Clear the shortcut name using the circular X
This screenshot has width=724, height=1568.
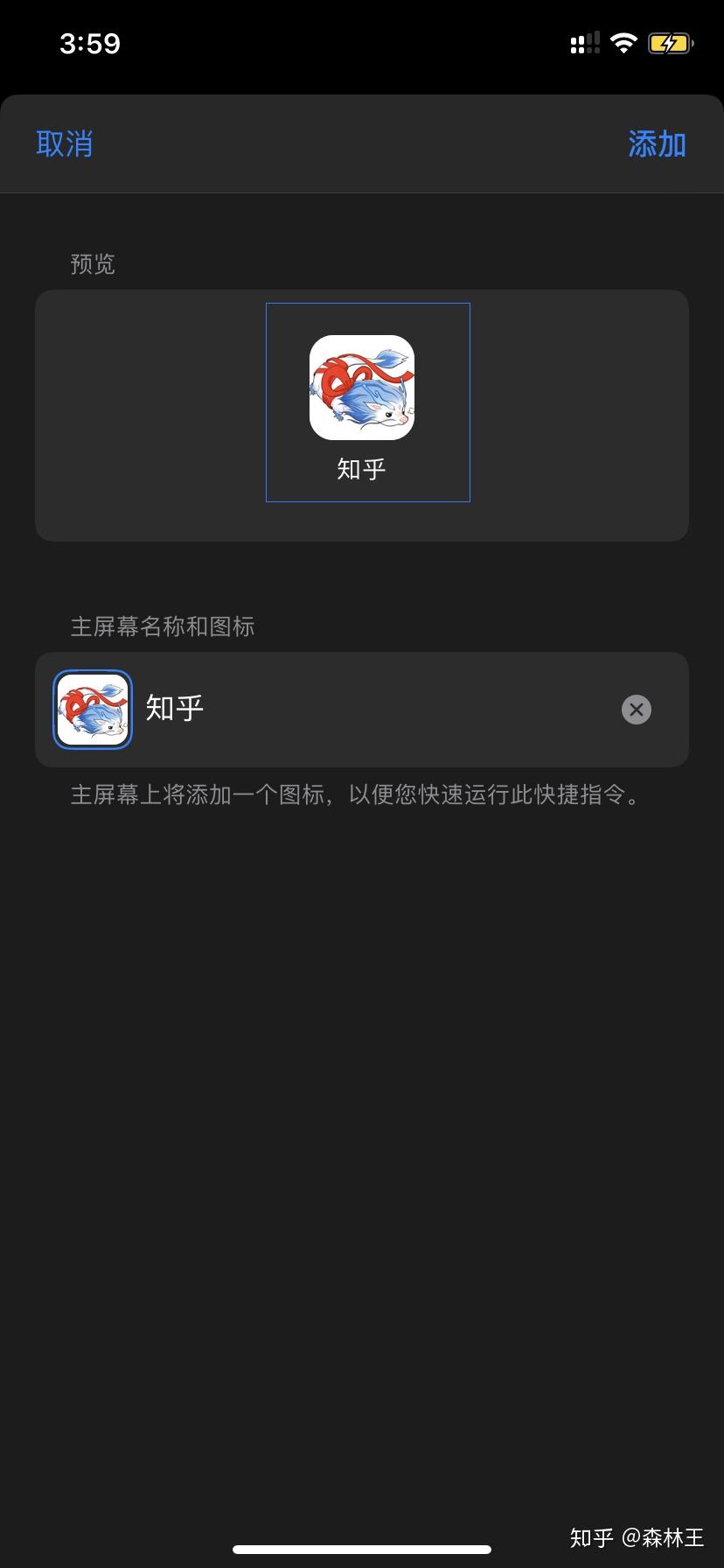636,710
